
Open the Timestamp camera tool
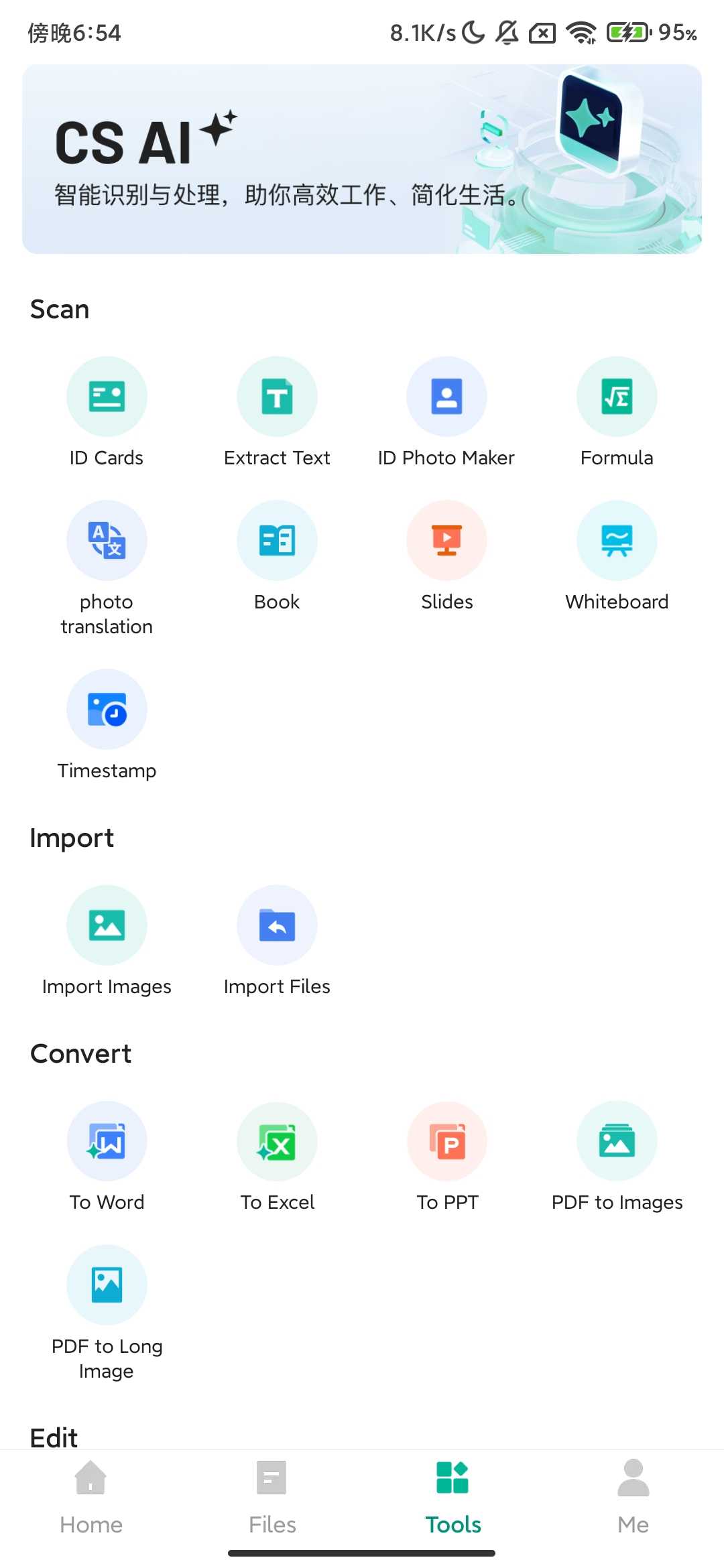(x=107, y=709)
